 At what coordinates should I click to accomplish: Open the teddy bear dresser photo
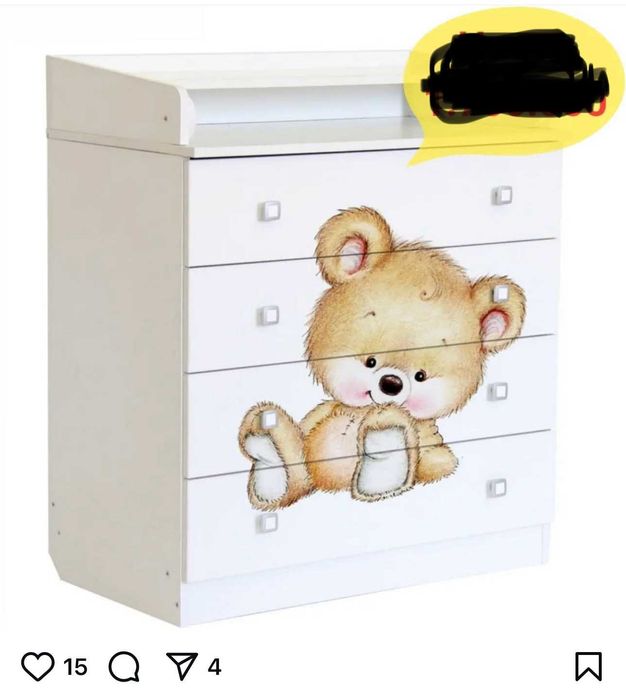(313, 330)
